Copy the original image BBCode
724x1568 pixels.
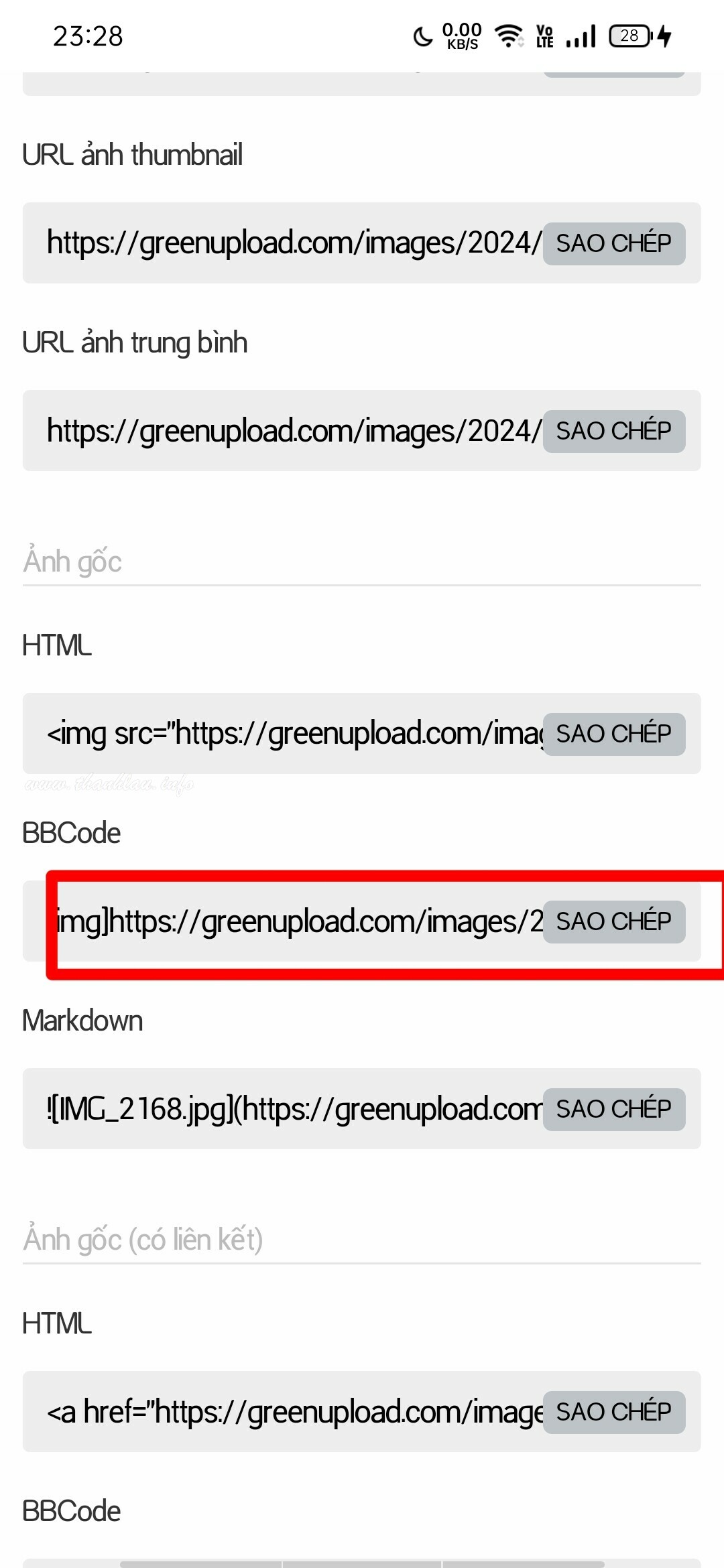click(614, 921)
